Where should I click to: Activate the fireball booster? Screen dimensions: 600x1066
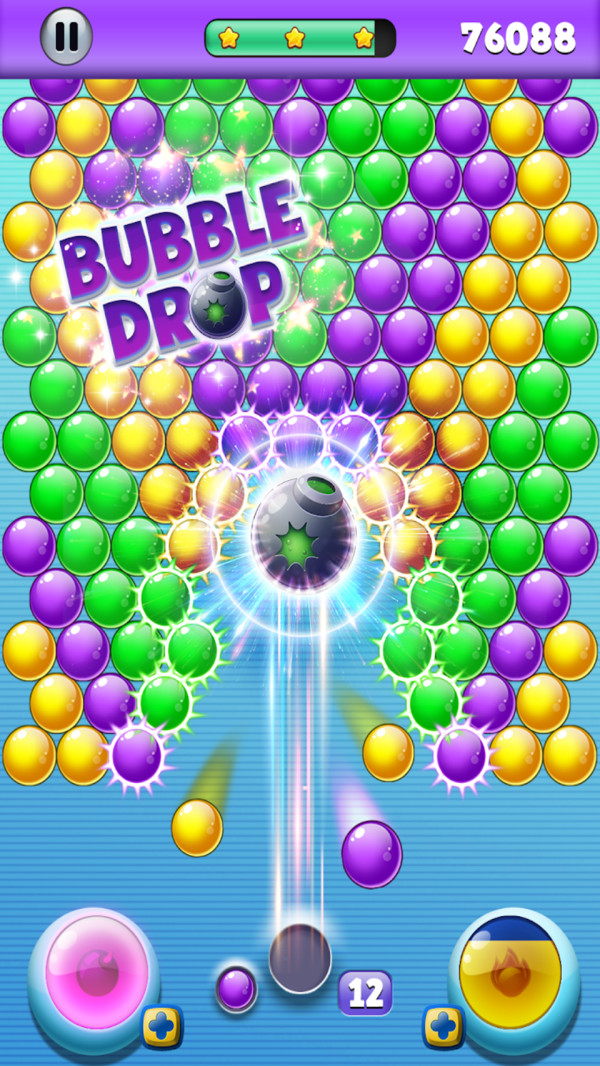pyautogui.click(x=510, y=972)
